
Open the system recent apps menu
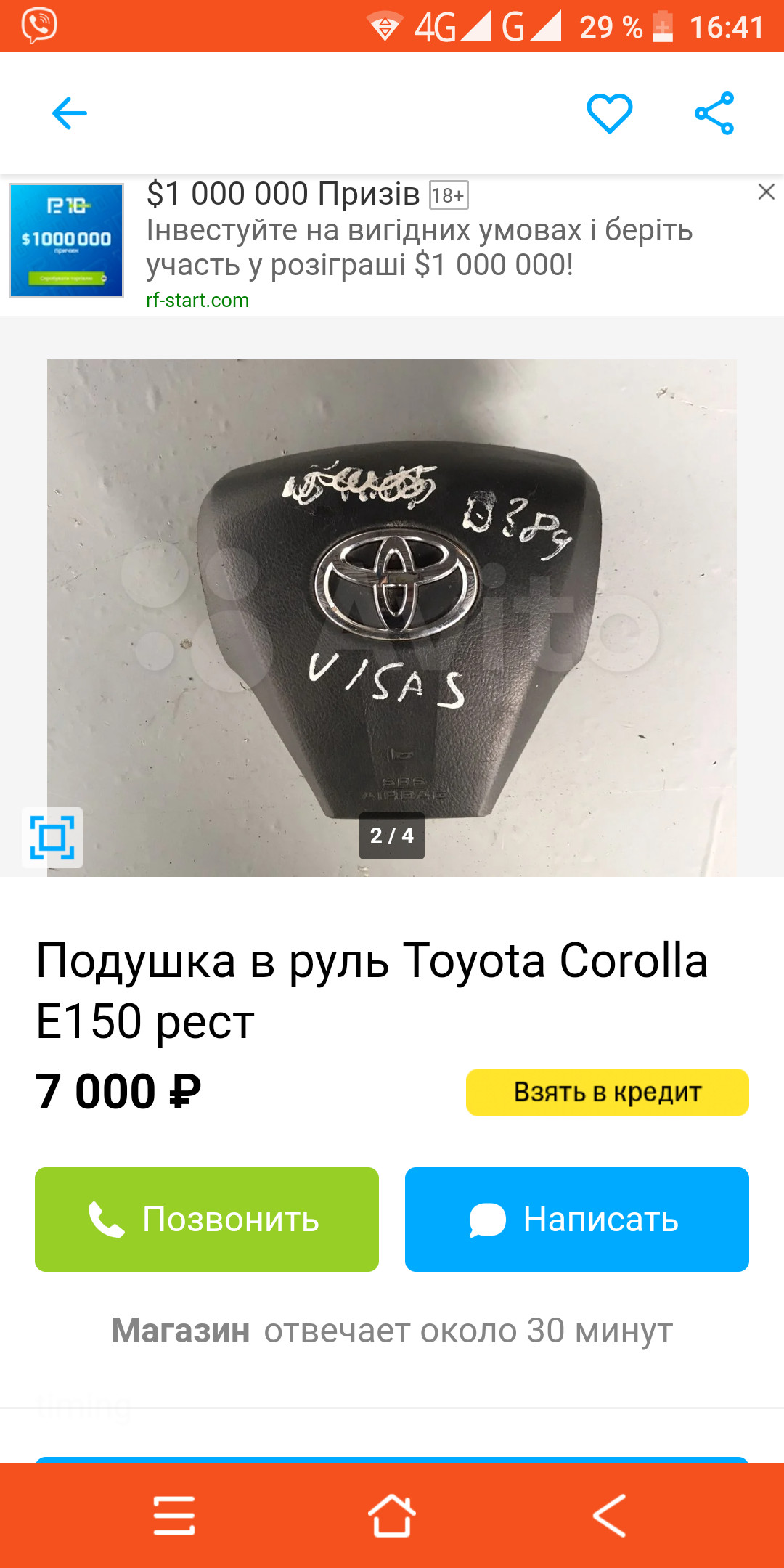pos(174,1516)
